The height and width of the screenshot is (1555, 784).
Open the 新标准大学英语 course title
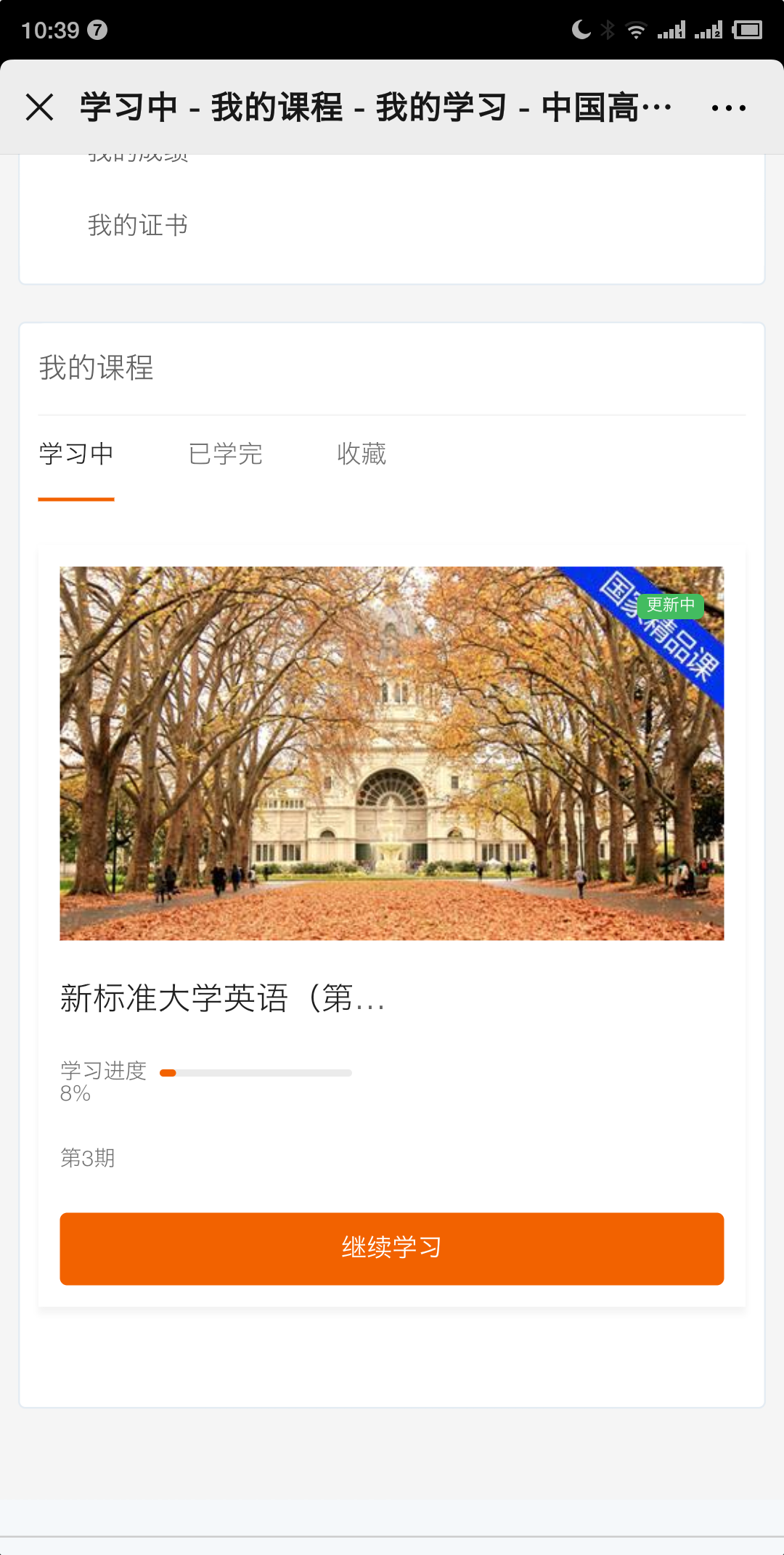pos(222,998)
